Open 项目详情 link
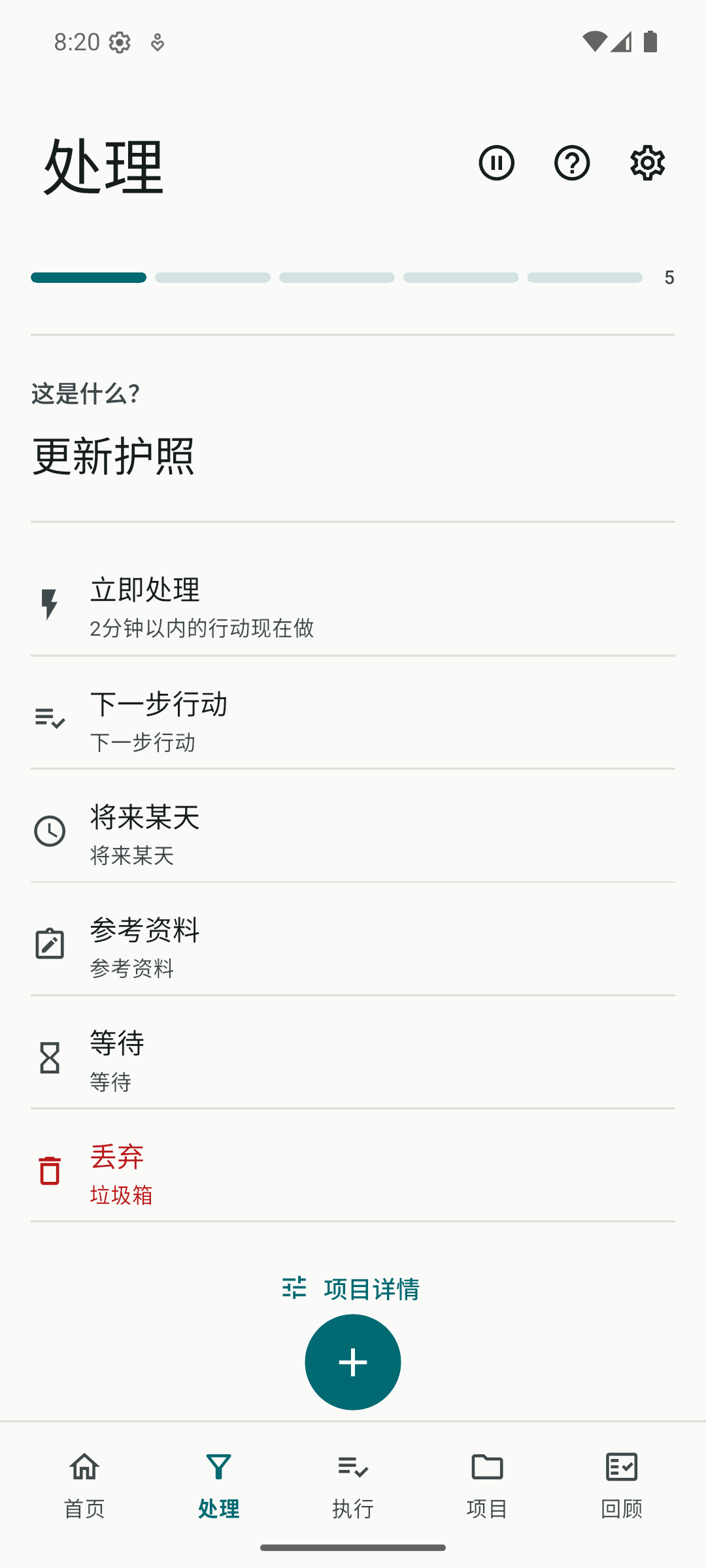The width and height of the screenshot is (706, 1568). tap(351, 1288)
